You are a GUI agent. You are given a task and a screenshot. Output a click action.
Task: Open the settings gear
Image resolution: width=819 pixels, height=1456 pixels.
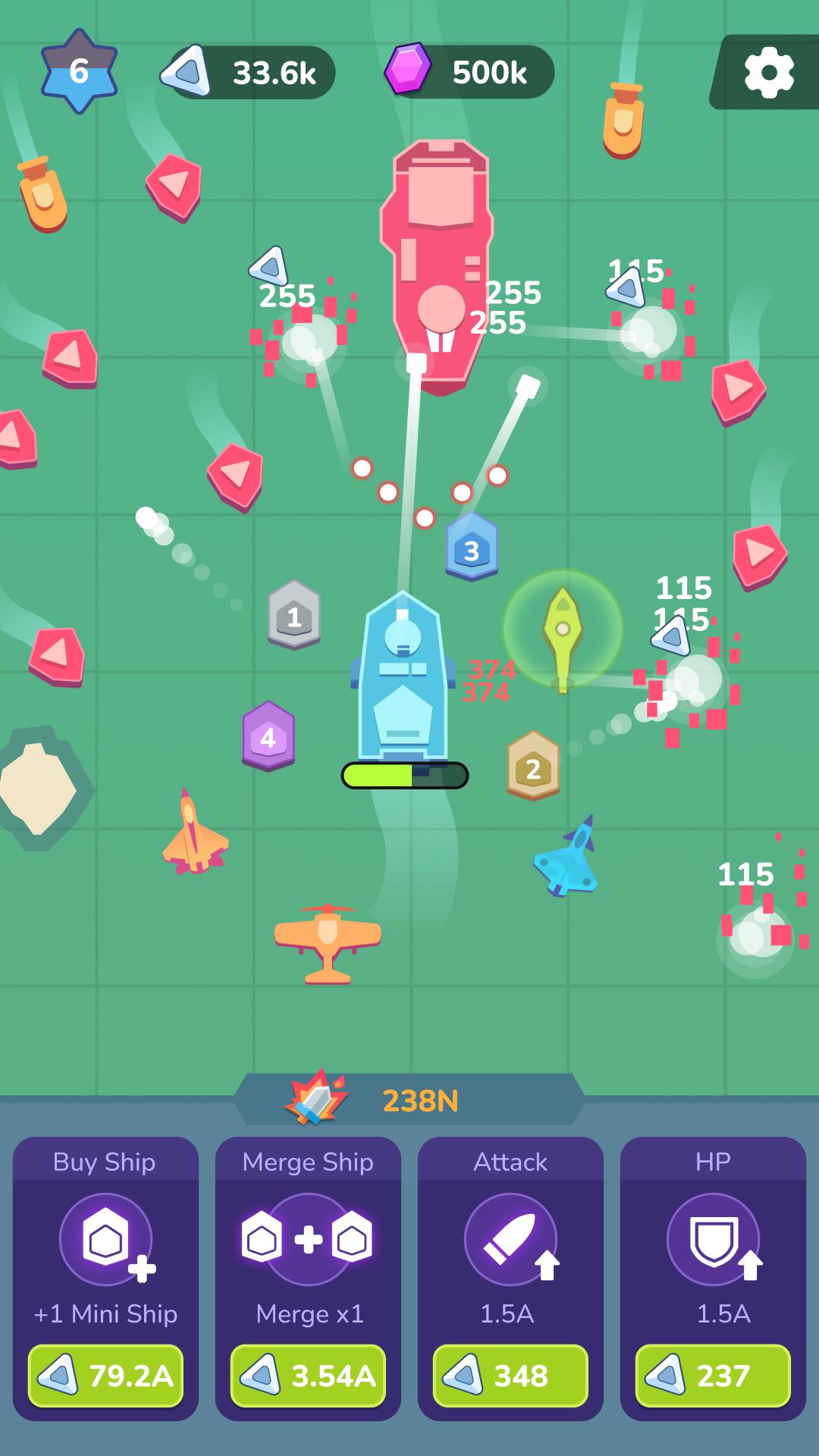click(769, 73)
